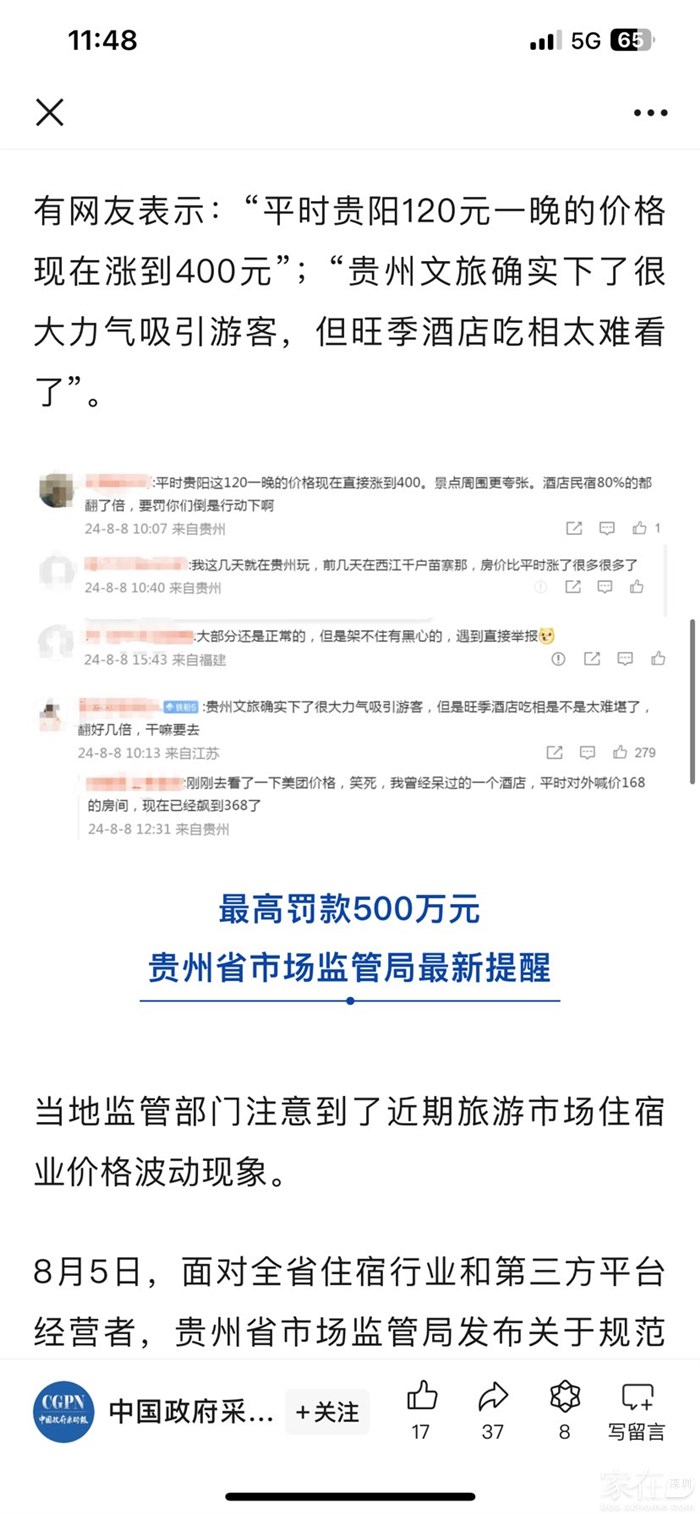Close the article page
Image resolution: width=700 pixels, height=1514 pixels.
tap(49, 112)
